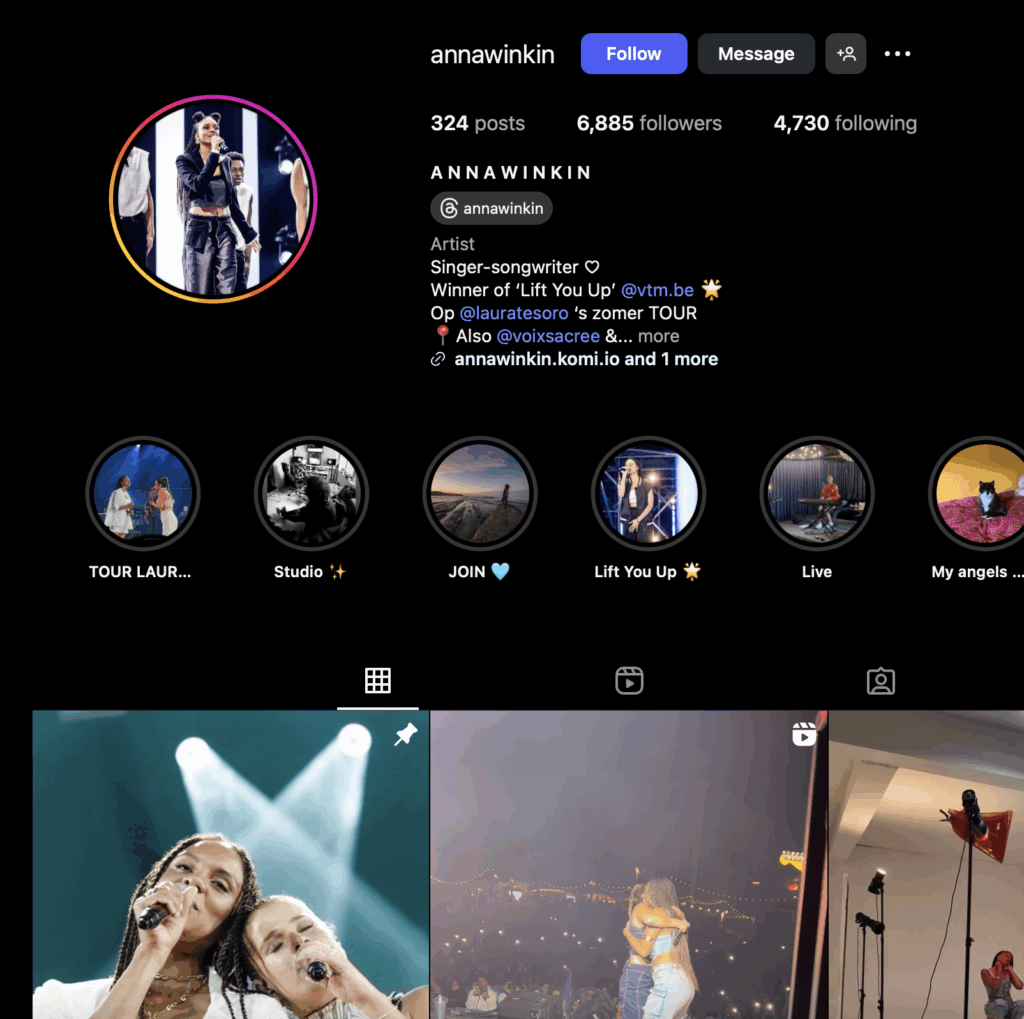1024x1019 pixels.
Task: Open the three-dot options menu
Action: (897, 54)
